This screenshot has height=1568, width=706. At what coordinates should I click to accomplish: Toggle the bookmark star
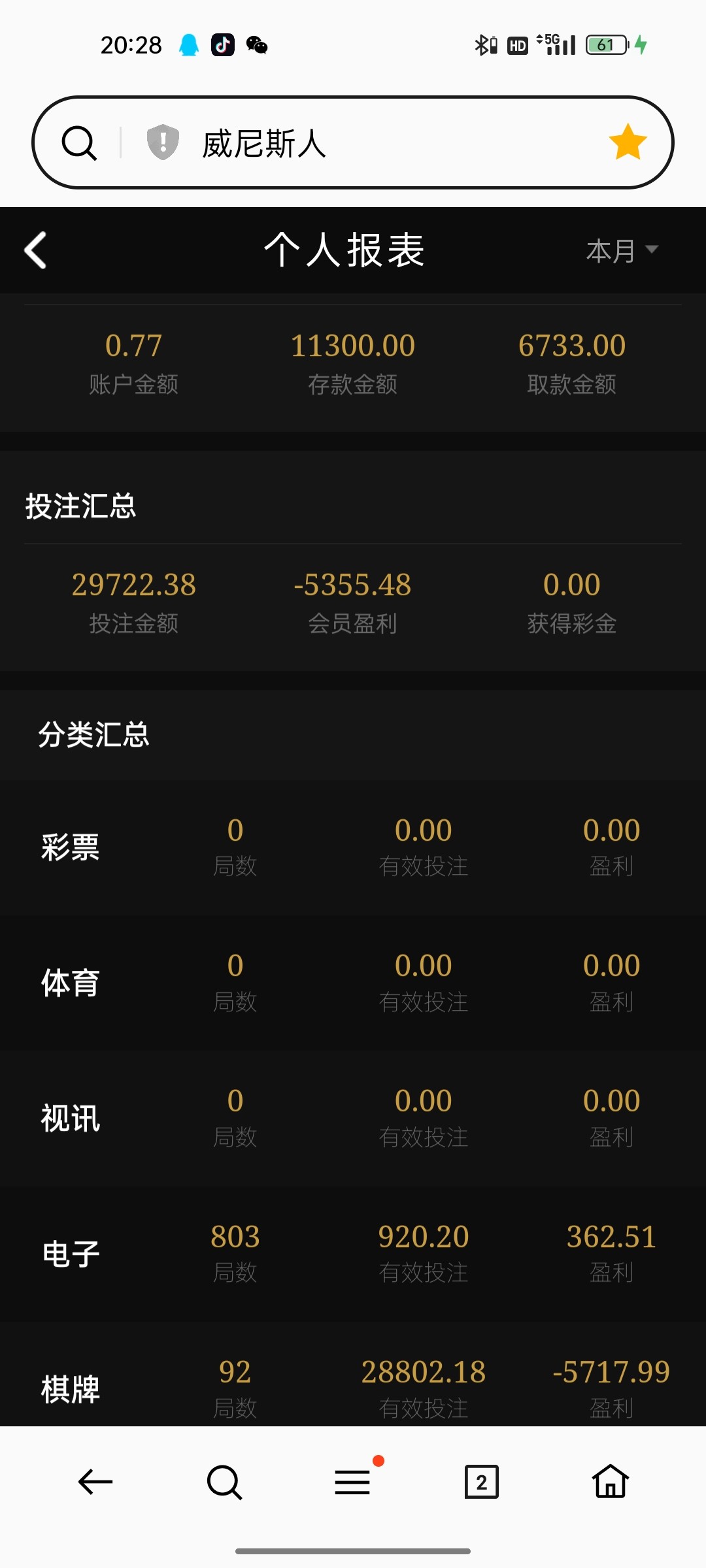628,142
